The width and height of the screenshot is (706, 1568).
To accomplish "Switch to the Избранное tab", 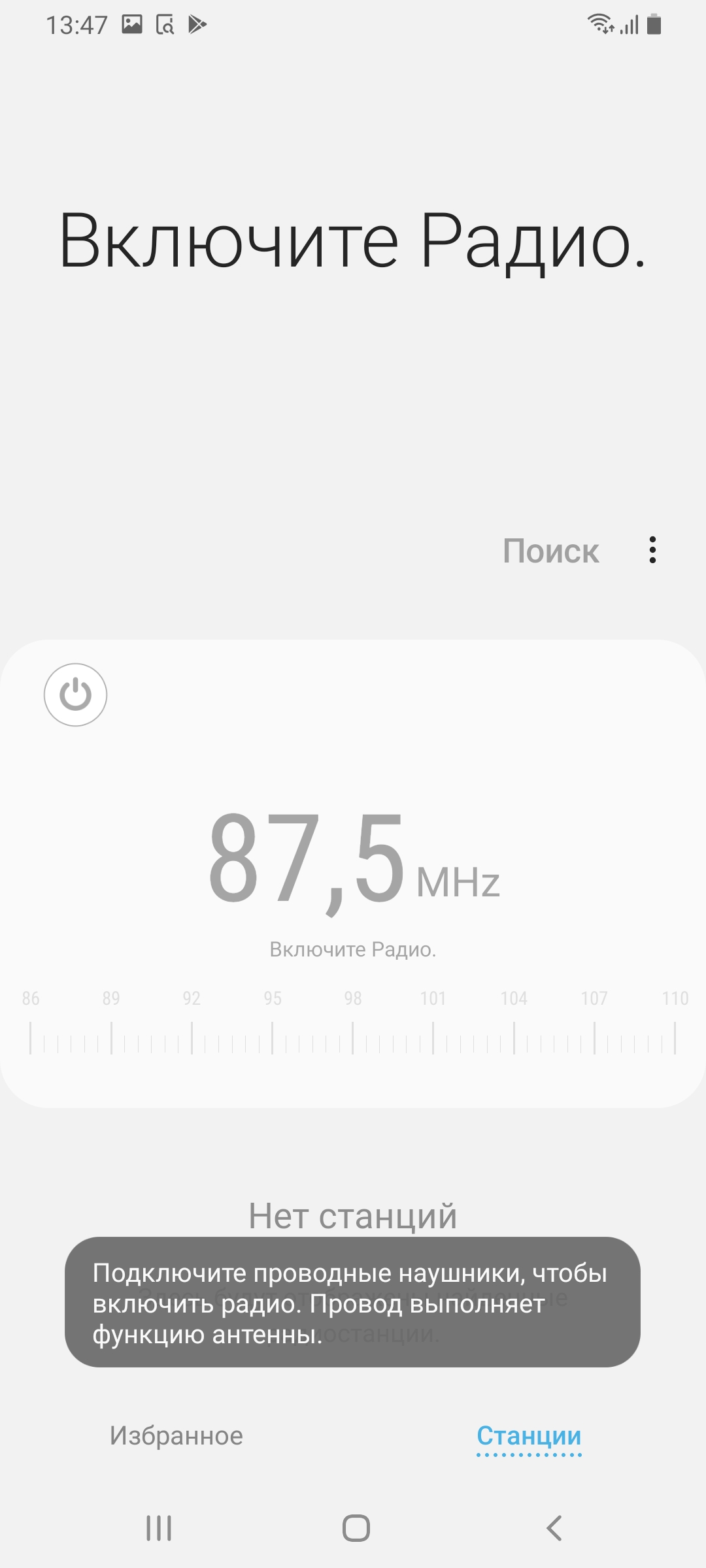I will coord(176,1435).
